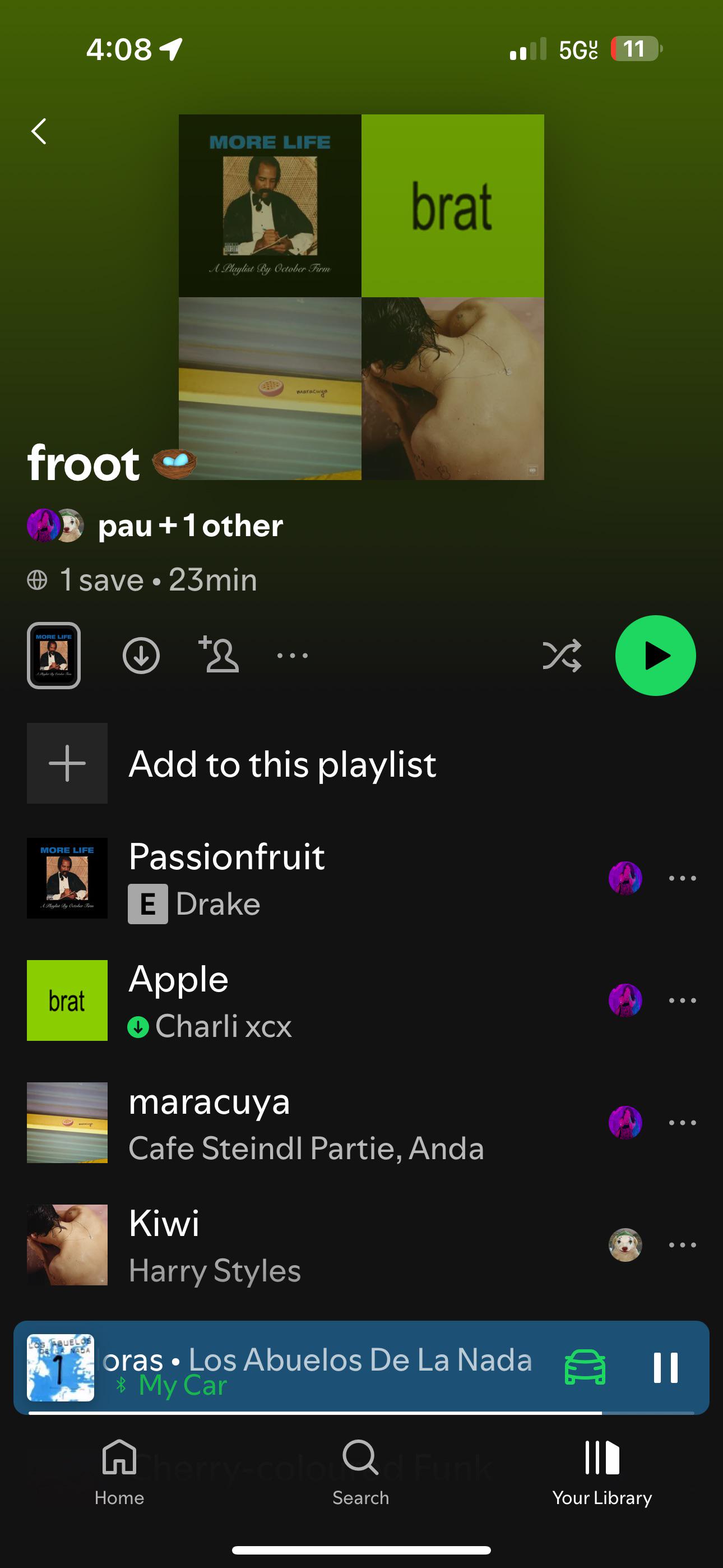This screenshot has width=723, height=1568.
Task: Go back from the froot playlist
Action: click(x=39, y=131)
